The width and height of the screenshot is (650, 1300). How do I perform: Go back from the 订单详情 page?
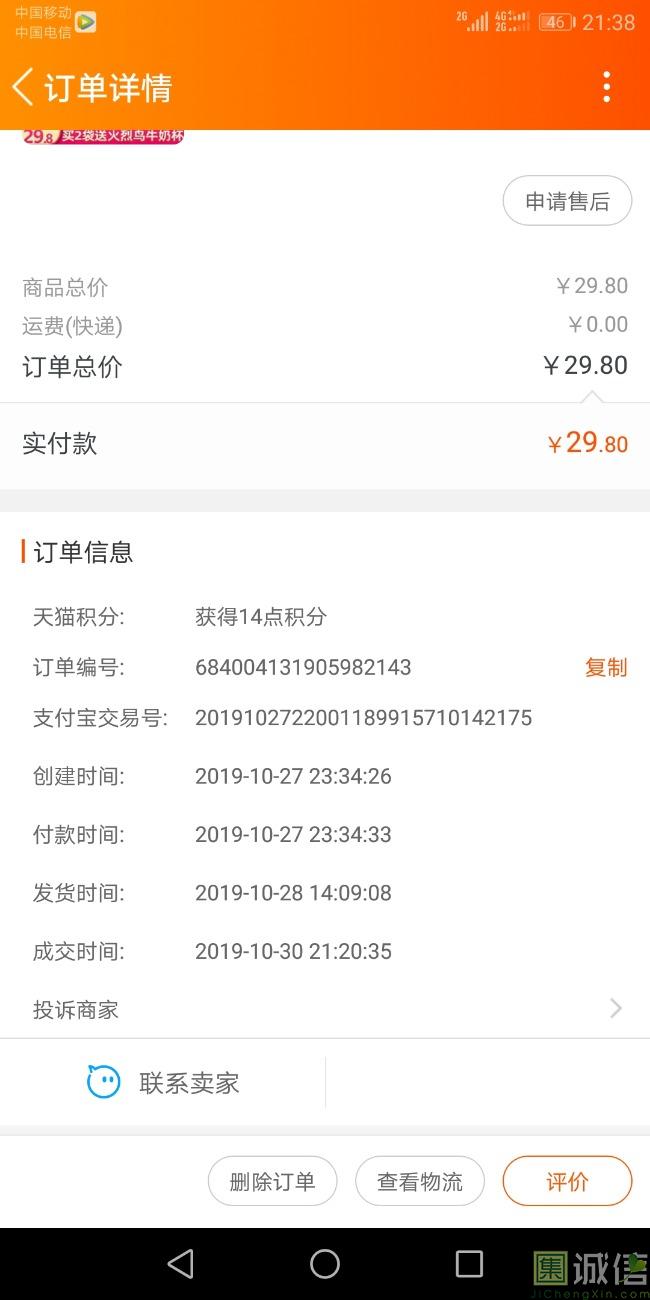pyautogui.click(x=24, y=87)
